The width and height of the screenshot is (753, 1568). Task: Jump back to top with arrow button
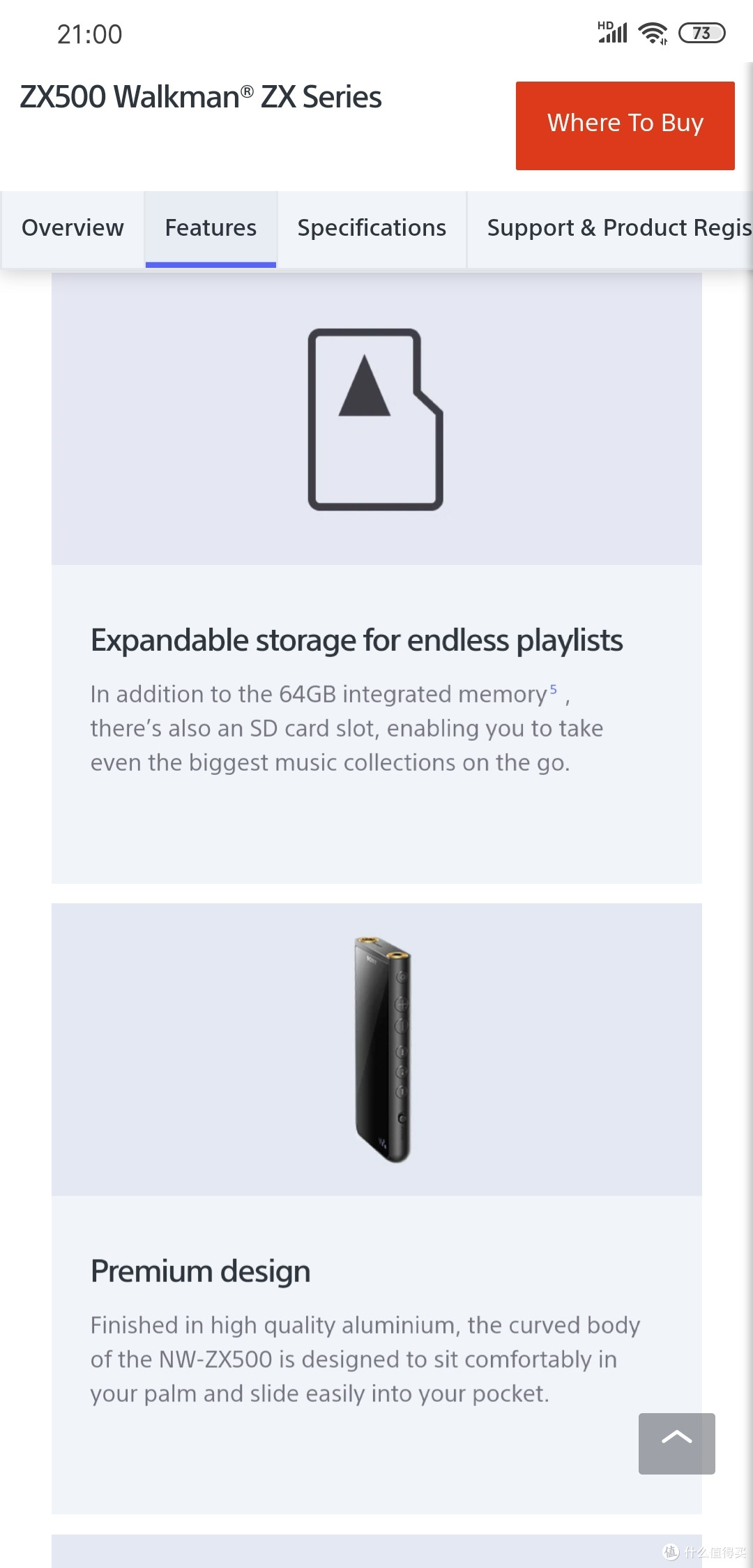click(x=676, y=1443)
